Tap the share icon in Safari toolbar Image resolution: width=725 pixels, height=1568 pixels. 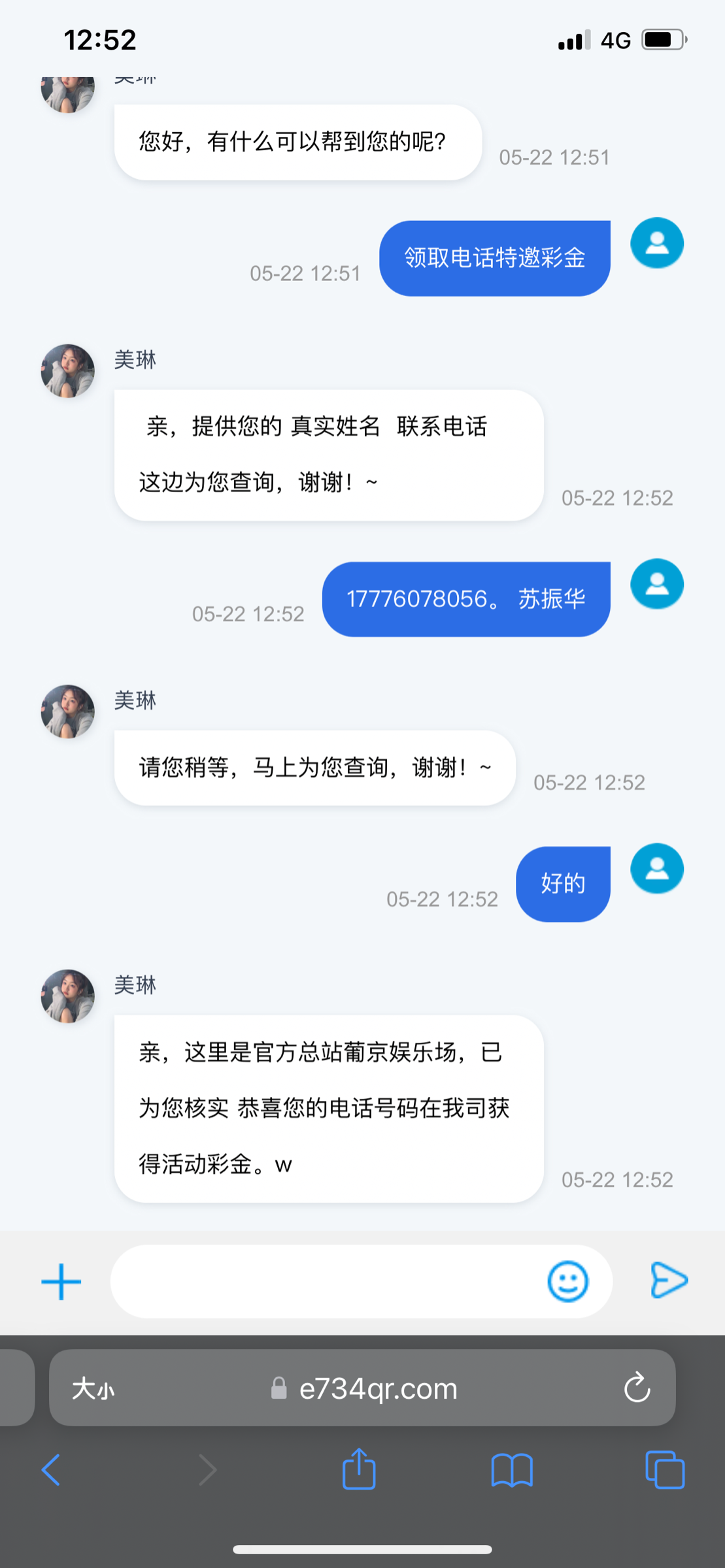[x=358, y=1470]
